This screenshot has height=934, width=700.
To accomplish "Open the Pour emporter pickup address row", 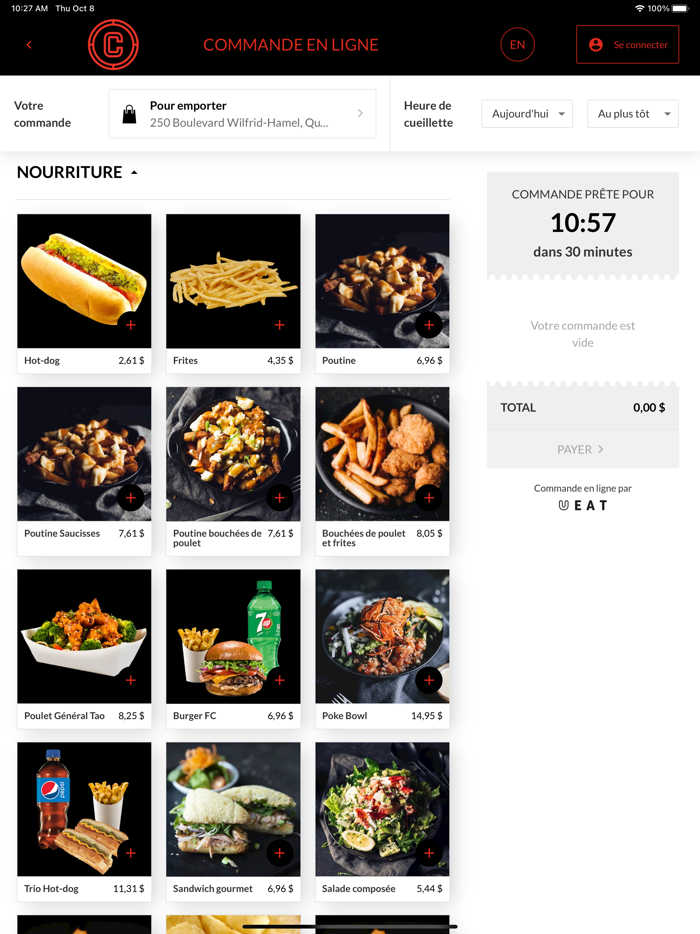I will pos(242,114).
